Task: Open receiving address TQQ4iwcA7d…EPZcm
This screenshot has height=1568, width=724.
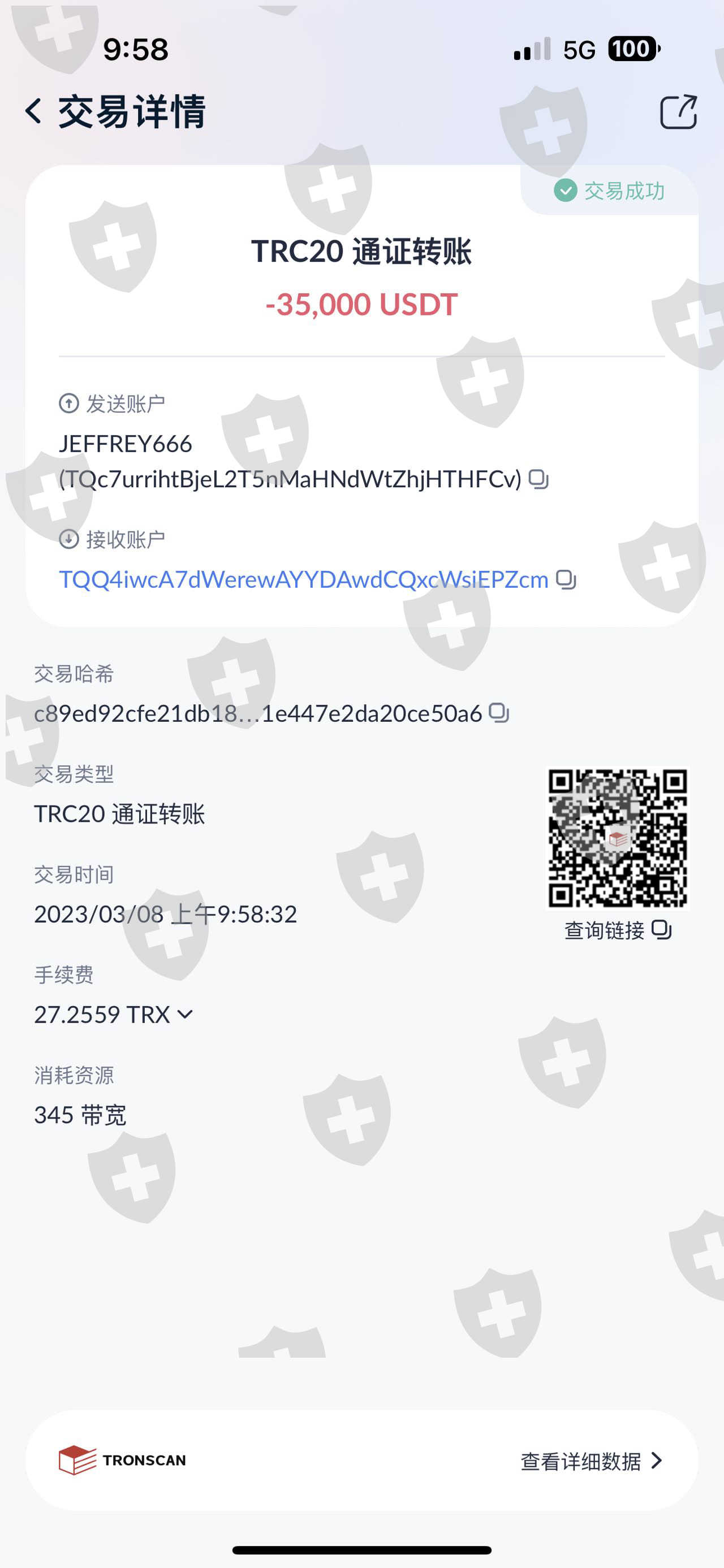Action: [303, 579]
